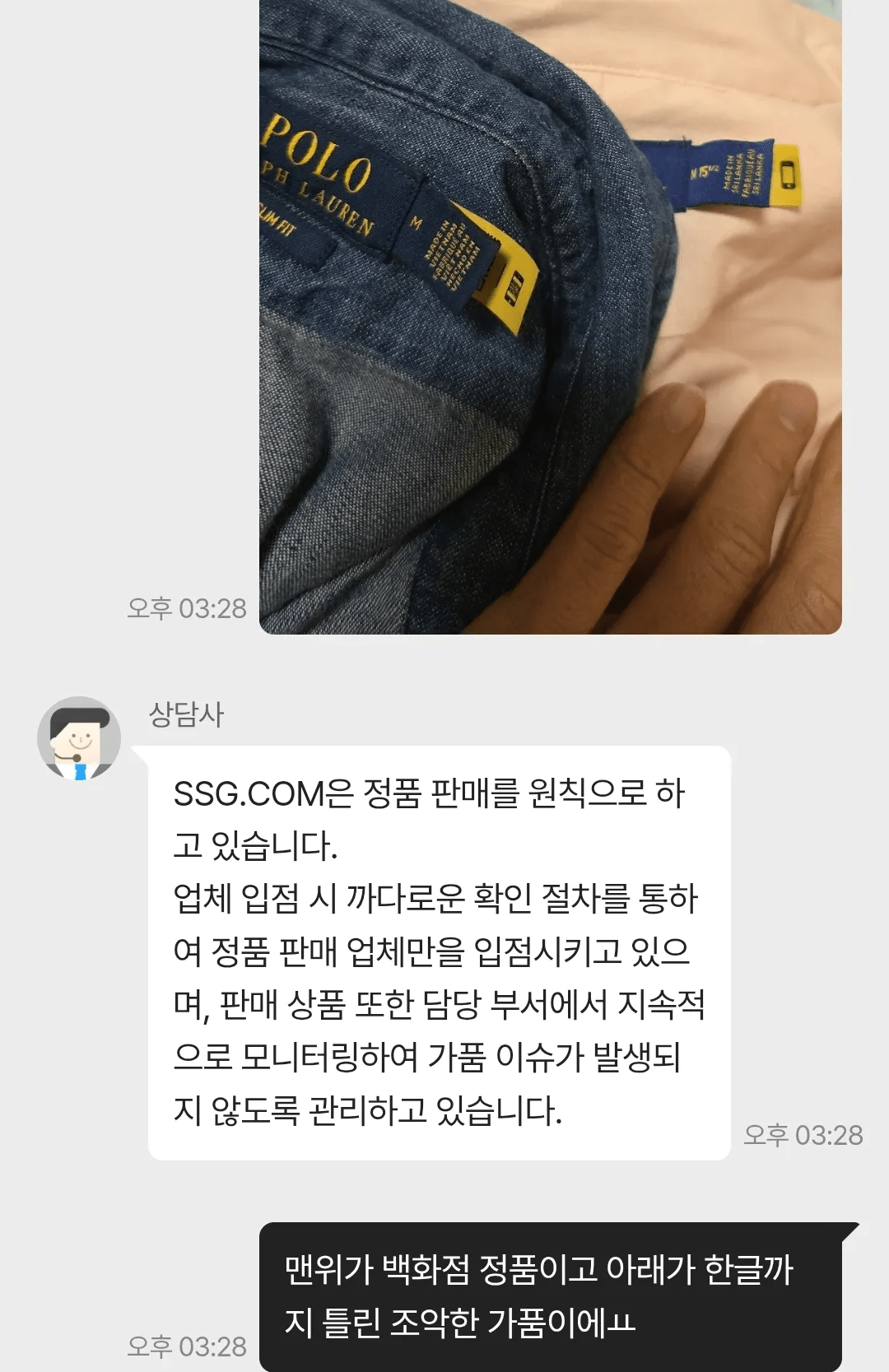Tap the 상담사 profile avatar
This screenshot has width=889, height=1372.
pyautogui.click(x=79, y=738)
